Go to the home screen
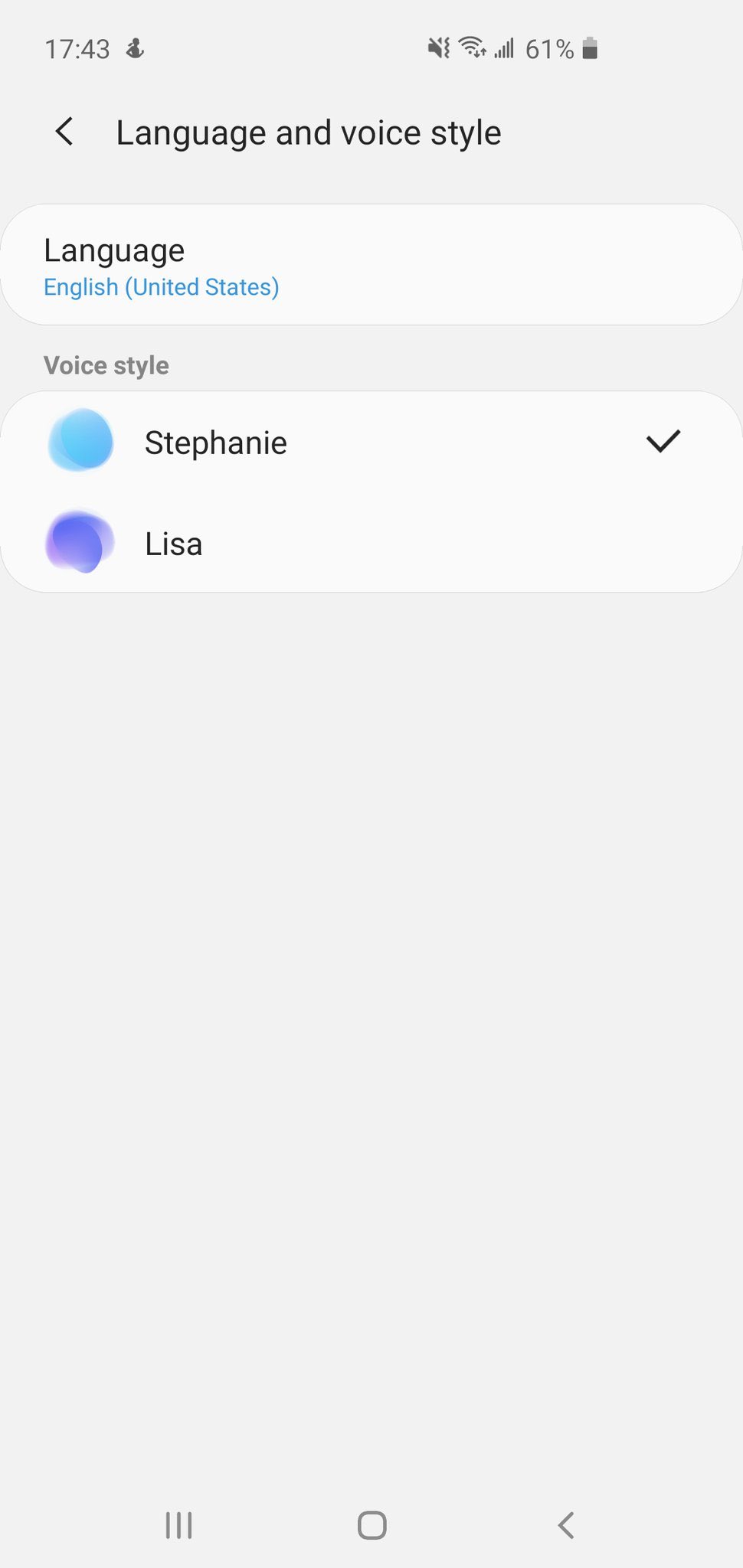The height and width of the screenshot is (1568, 743). coord(371,1525)
